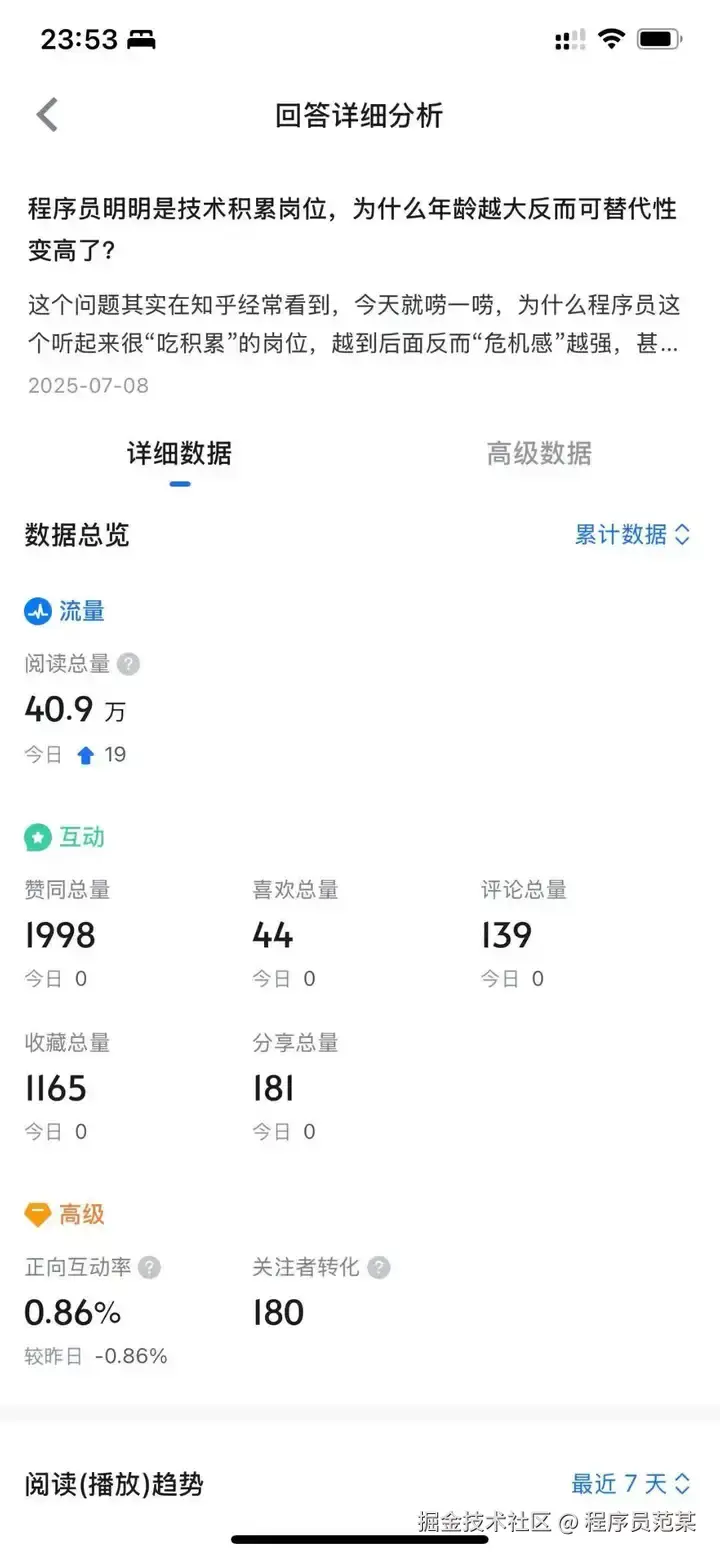The width and height of the screenshot is (720, 1558).
Task: Change the 最近 7 天 time range
Action: click(x=631, y=1483)
